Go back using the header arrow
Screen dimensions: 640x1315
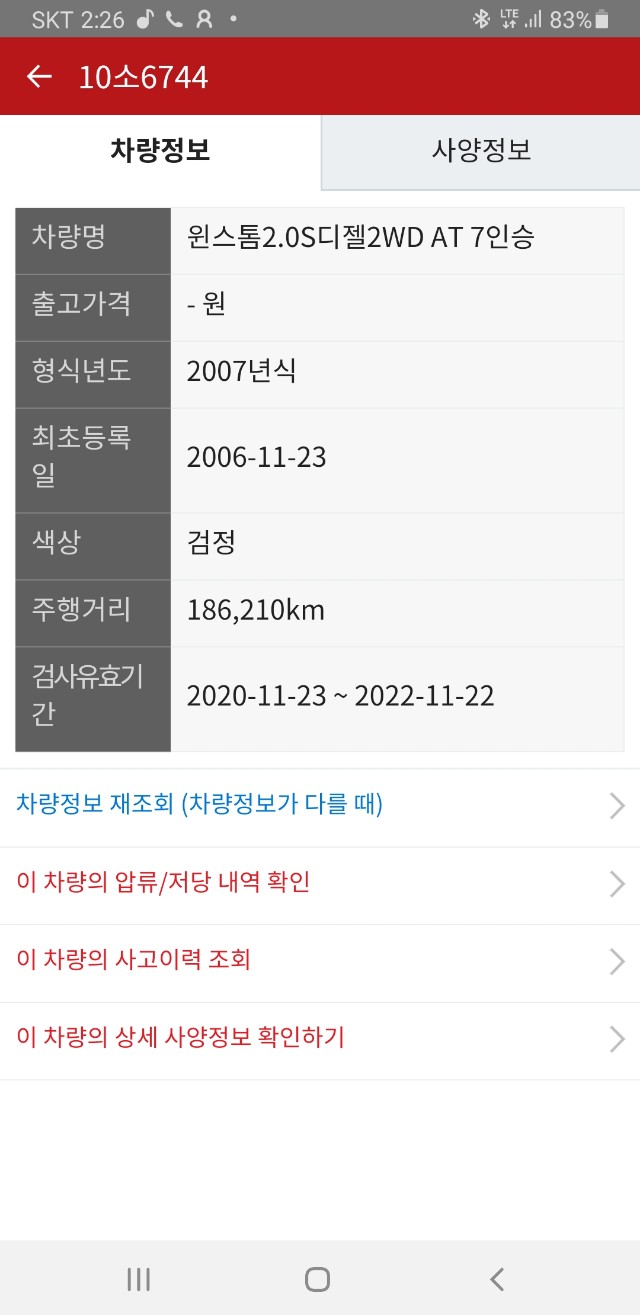pyautogui.click(x=39, y=76)
